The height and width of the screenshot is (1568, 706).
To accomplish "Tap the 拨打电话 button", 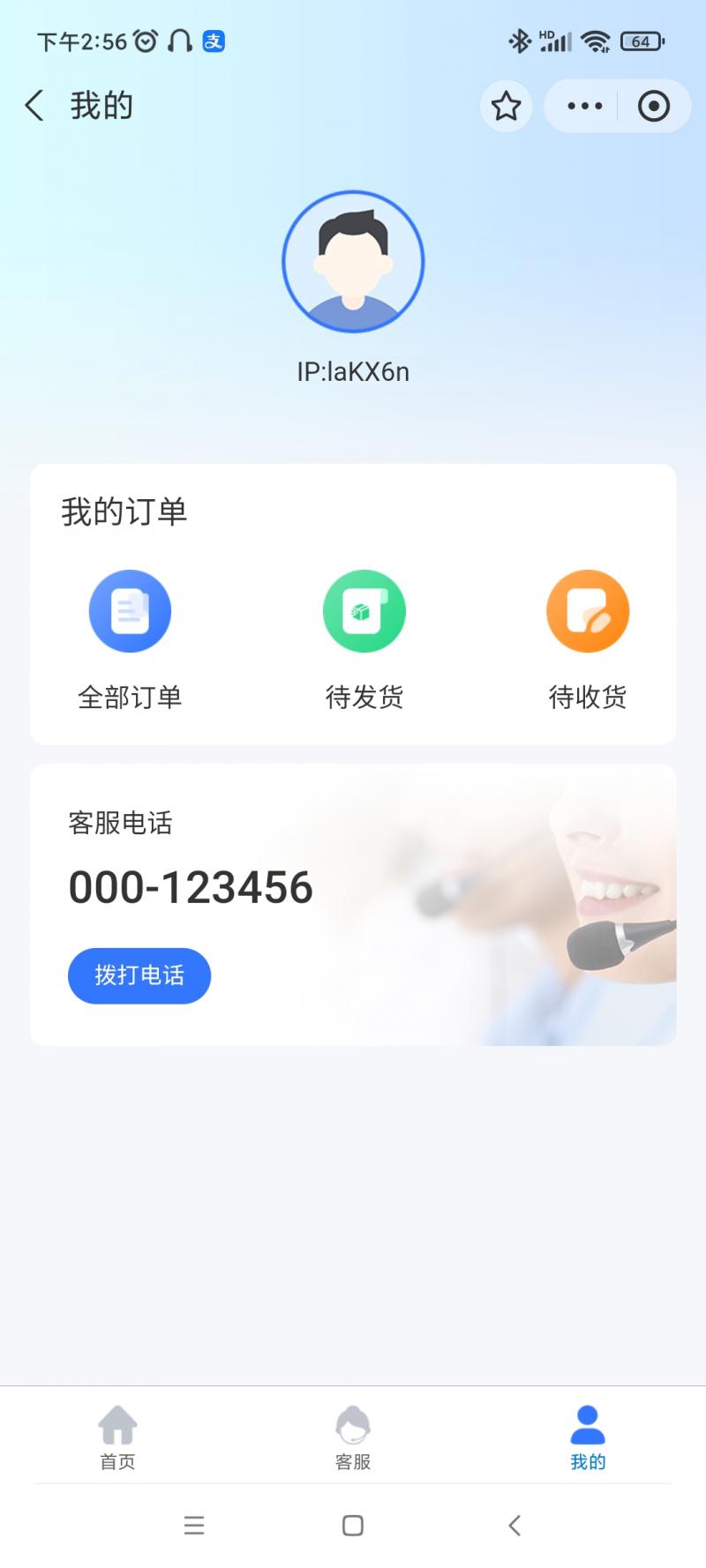I will 139,975.
